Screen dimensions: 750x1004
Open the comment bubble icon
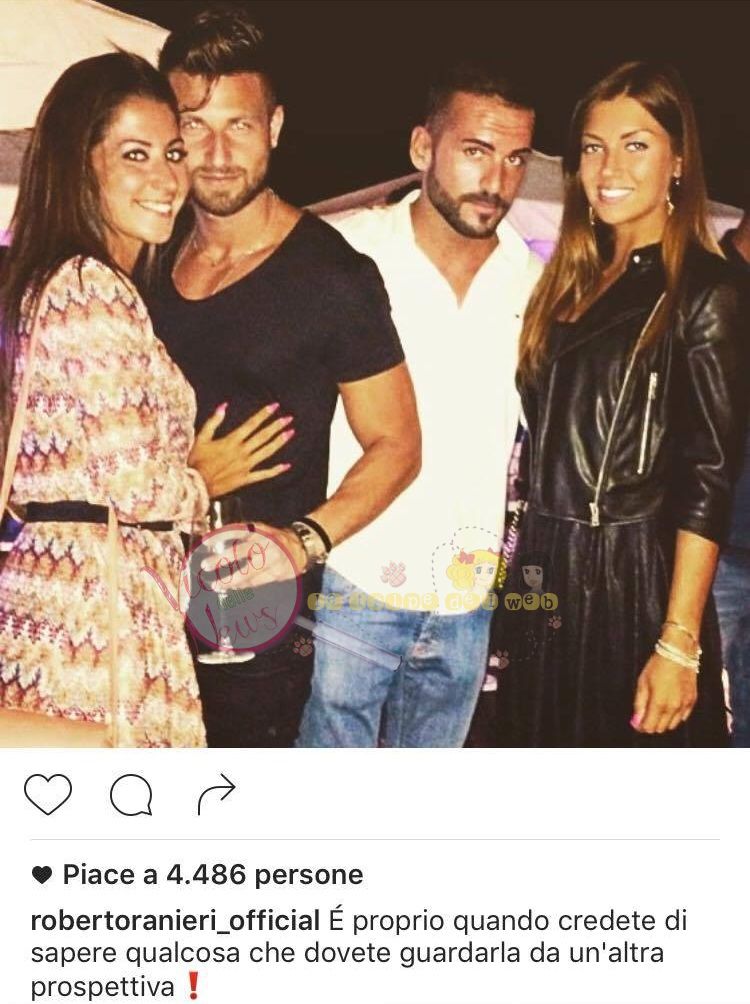point(131,796)
